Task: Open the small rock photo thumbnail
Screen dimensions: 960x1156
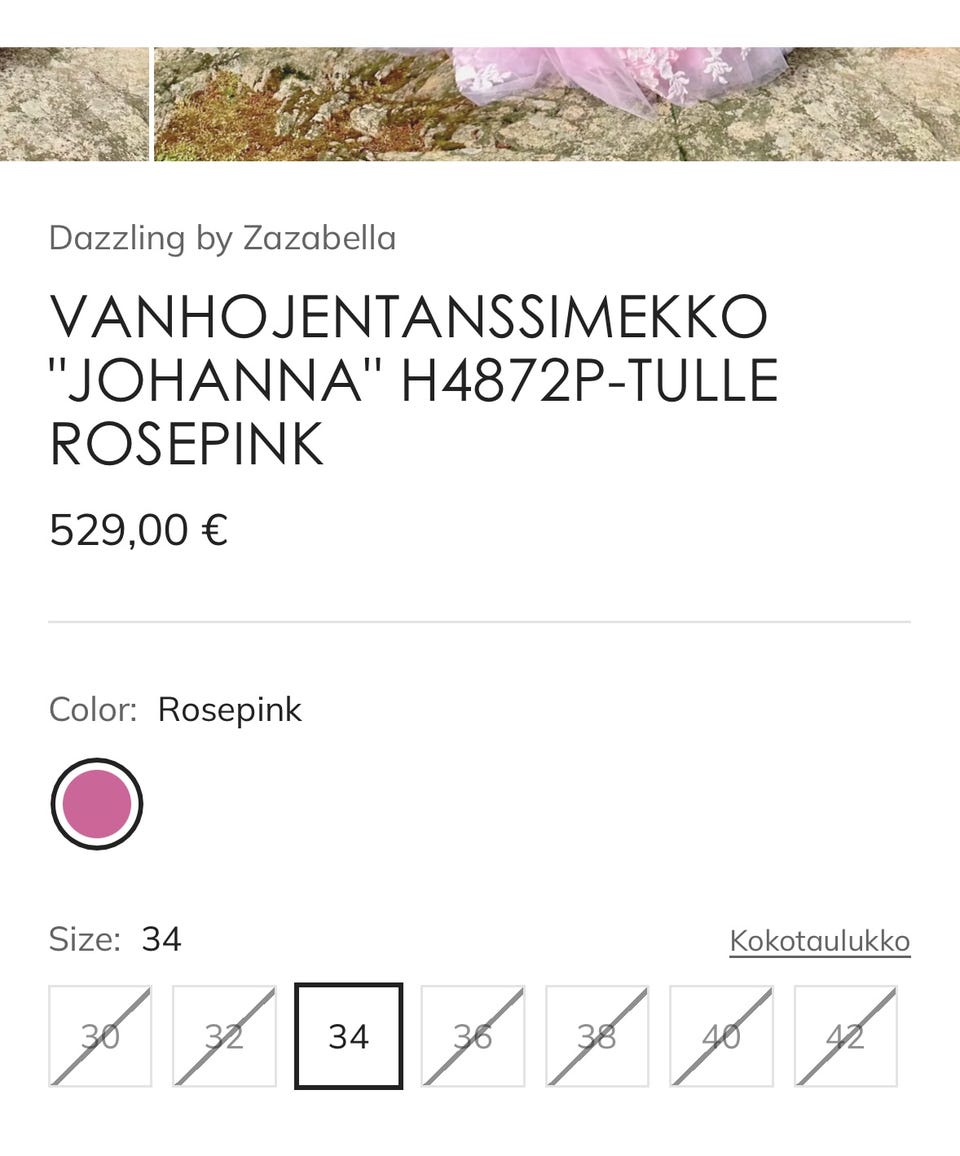Action: click(x=74, y=104)
